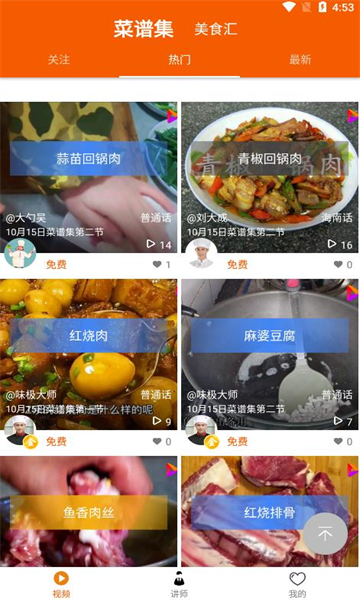Select the 视频 bottom tab
Image resolution: width=360 pixels, height=600 pixels.
[61, 584]
